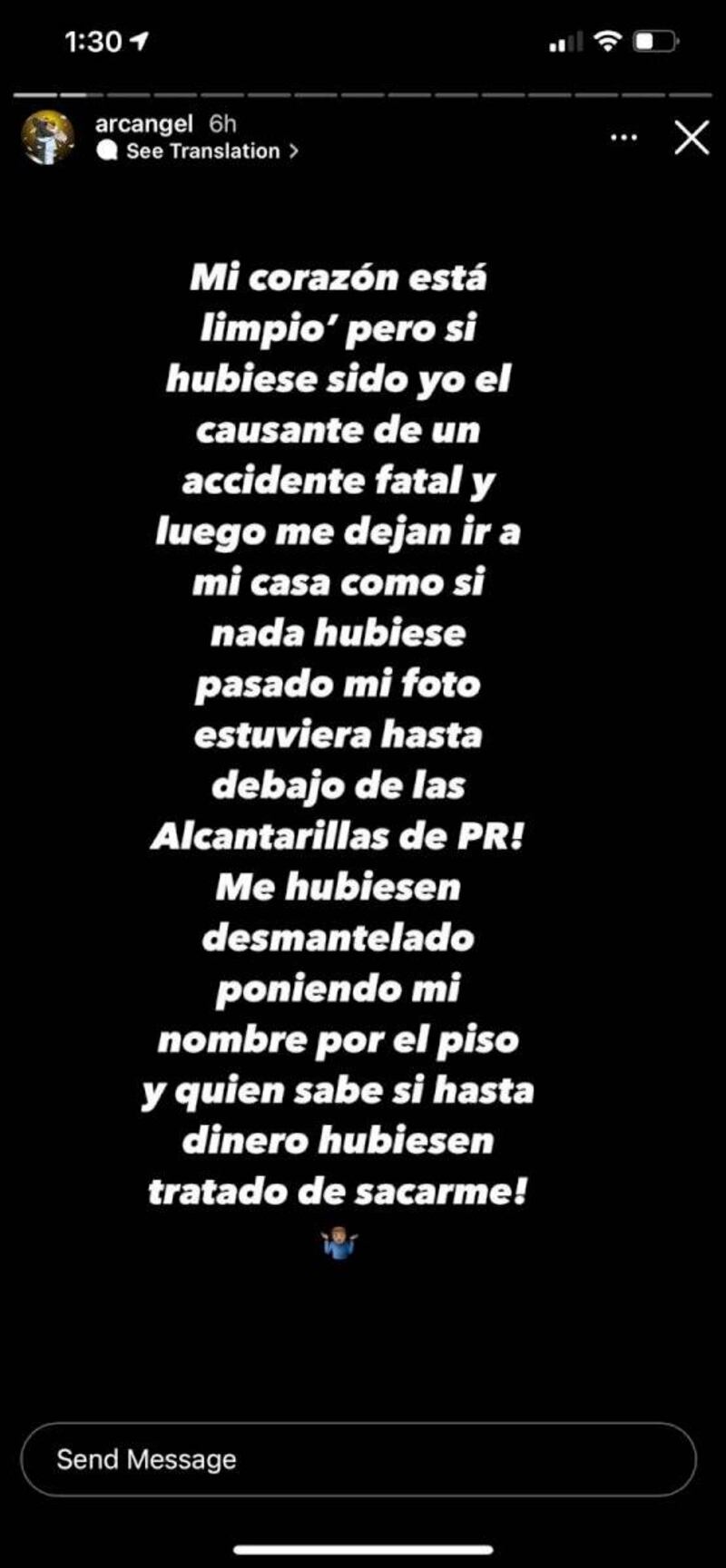
Task: Open arcangel's profile picture
Action: pos(48,137)
